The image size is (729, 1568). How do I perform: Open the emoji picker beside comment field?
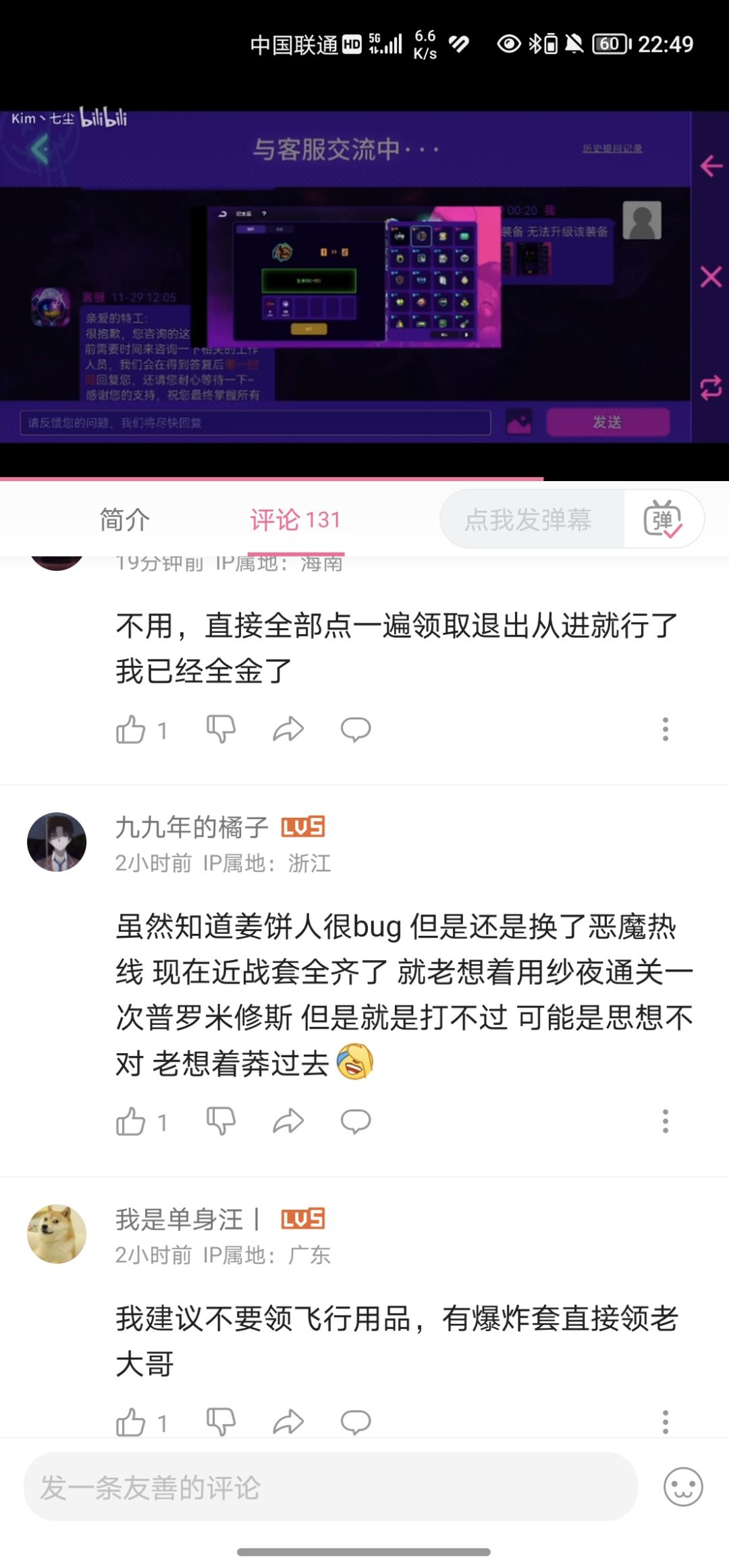click(683, 1486)
